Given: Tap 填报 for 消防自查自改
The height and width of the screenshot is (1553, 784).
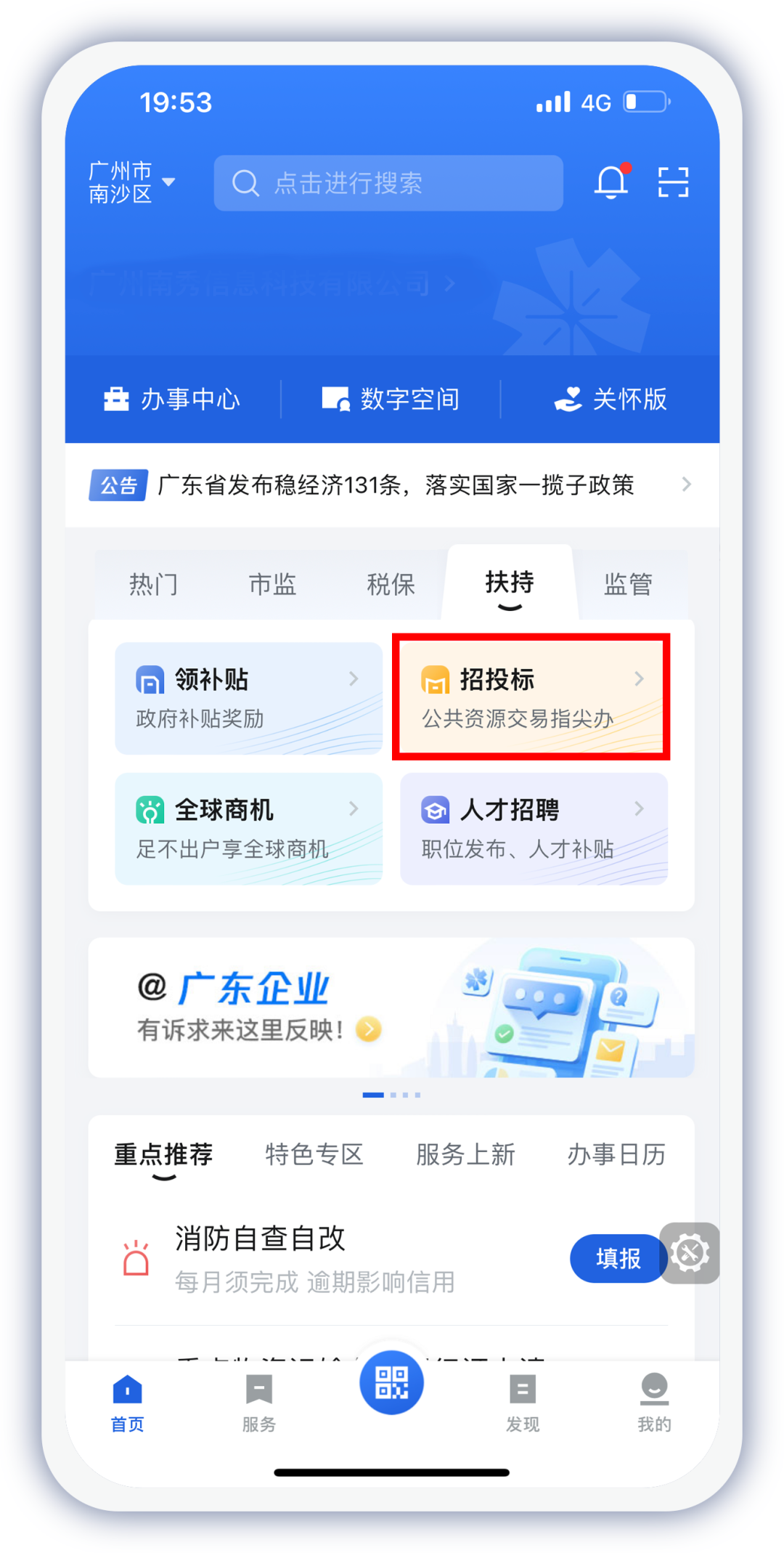Looking at the screenshot, I should click(x=618, y=1258).
